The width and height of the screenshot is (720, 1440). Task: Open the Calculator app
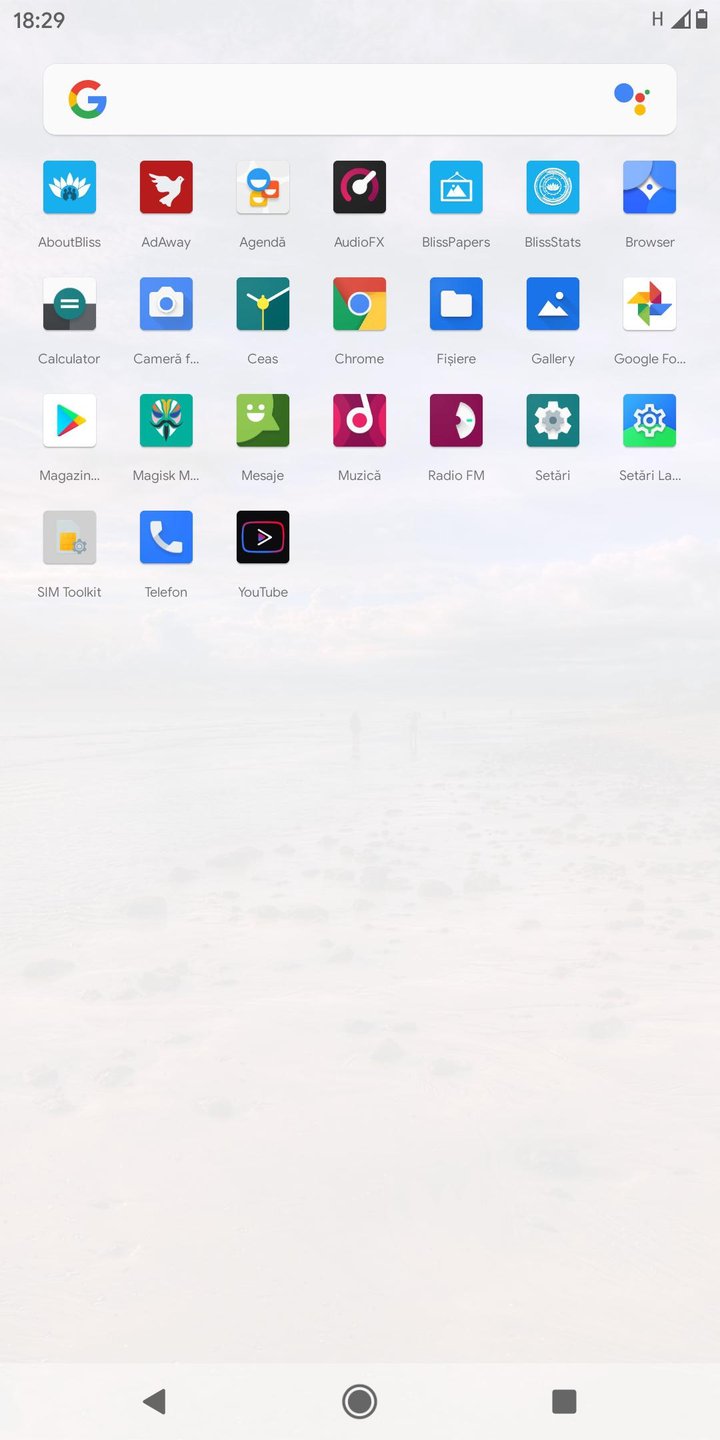click(69, 304)
